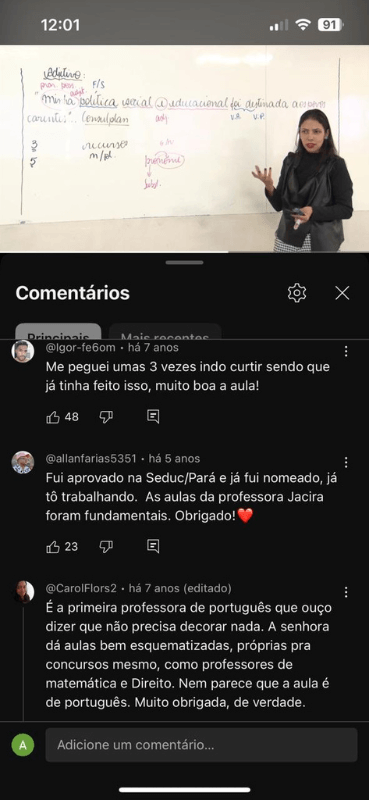This screenshot has width=369, height=800.
Task: Open the options menu for @allanfarias5351's comment
Action: 346,462
